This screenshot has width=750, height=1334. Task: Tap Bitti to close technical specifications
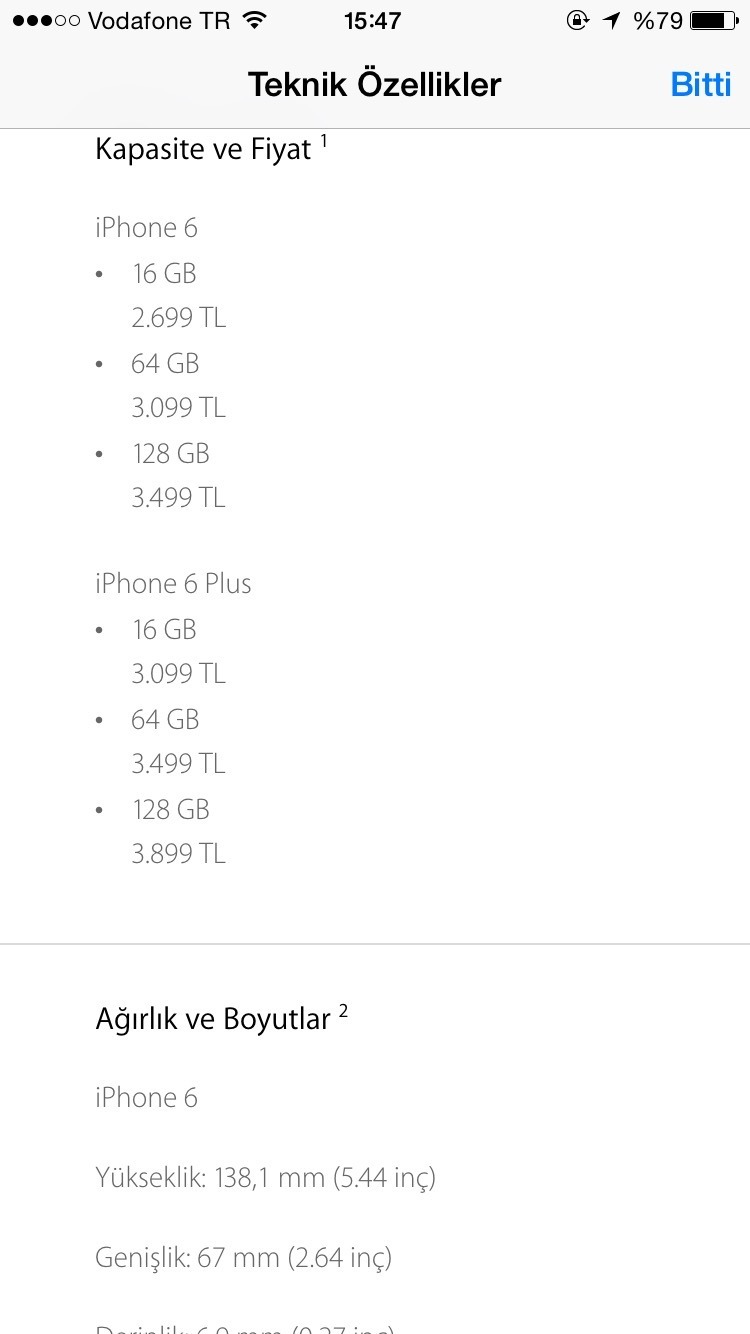click(x=700, y=84)
